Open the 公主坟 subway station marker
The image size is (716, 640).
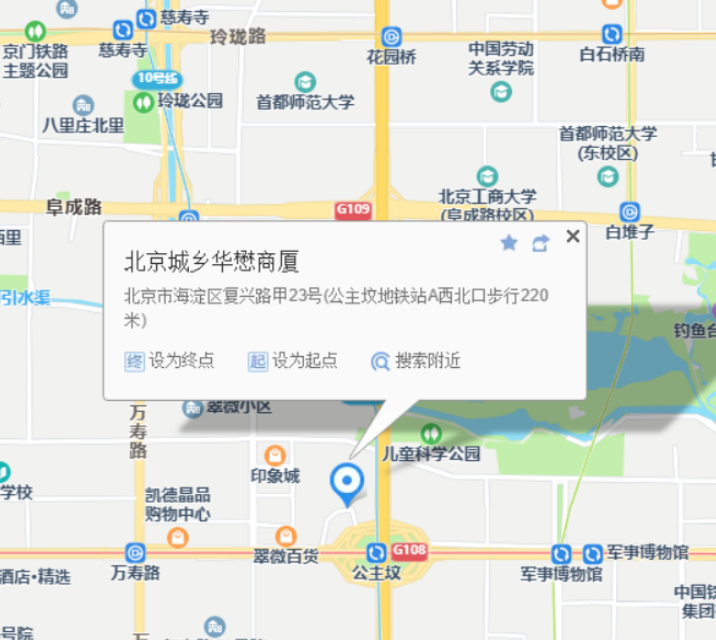[376, 552]
